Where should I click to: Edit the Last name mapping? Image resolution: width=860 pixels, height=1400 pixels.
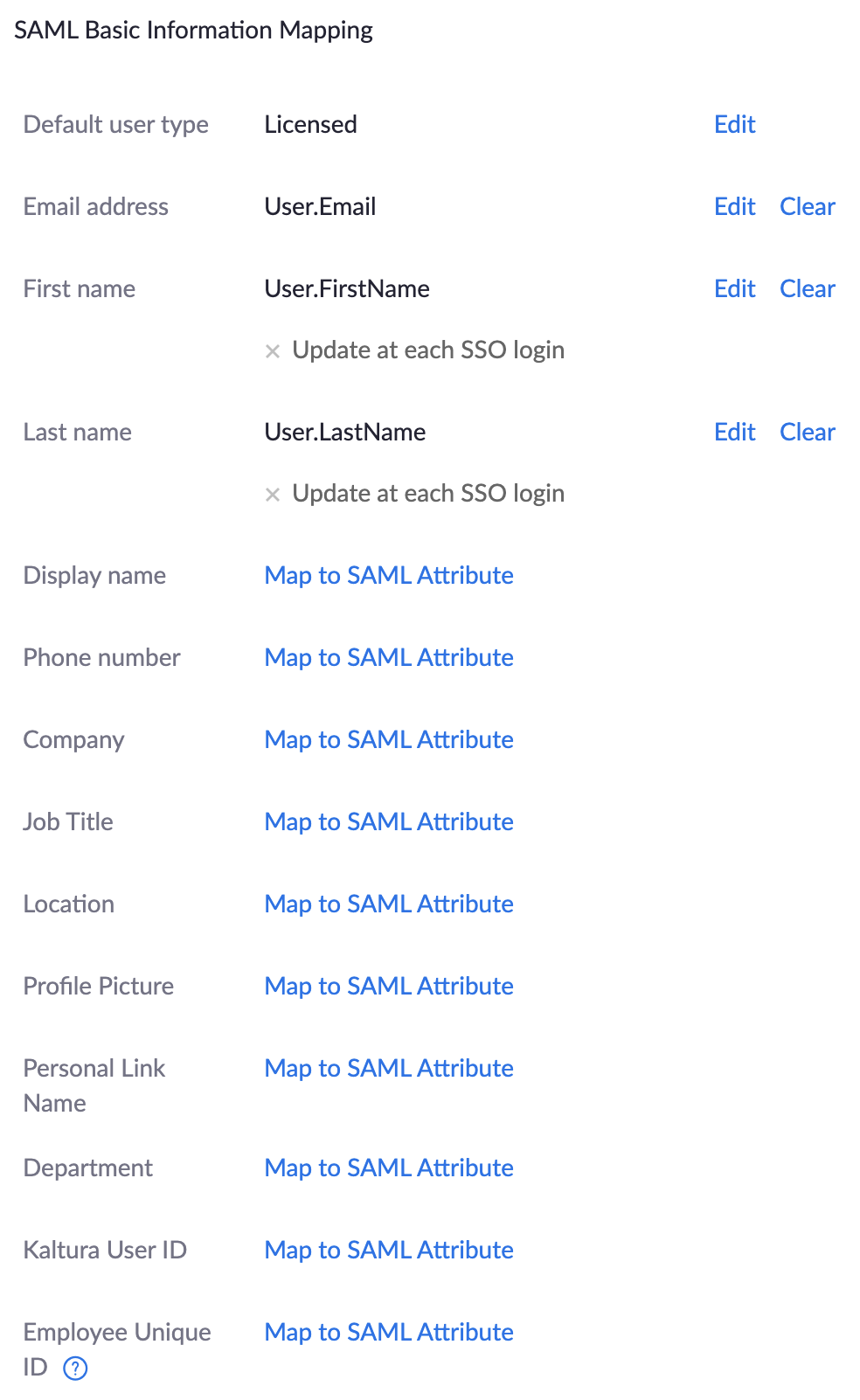(x=733, y=432)
